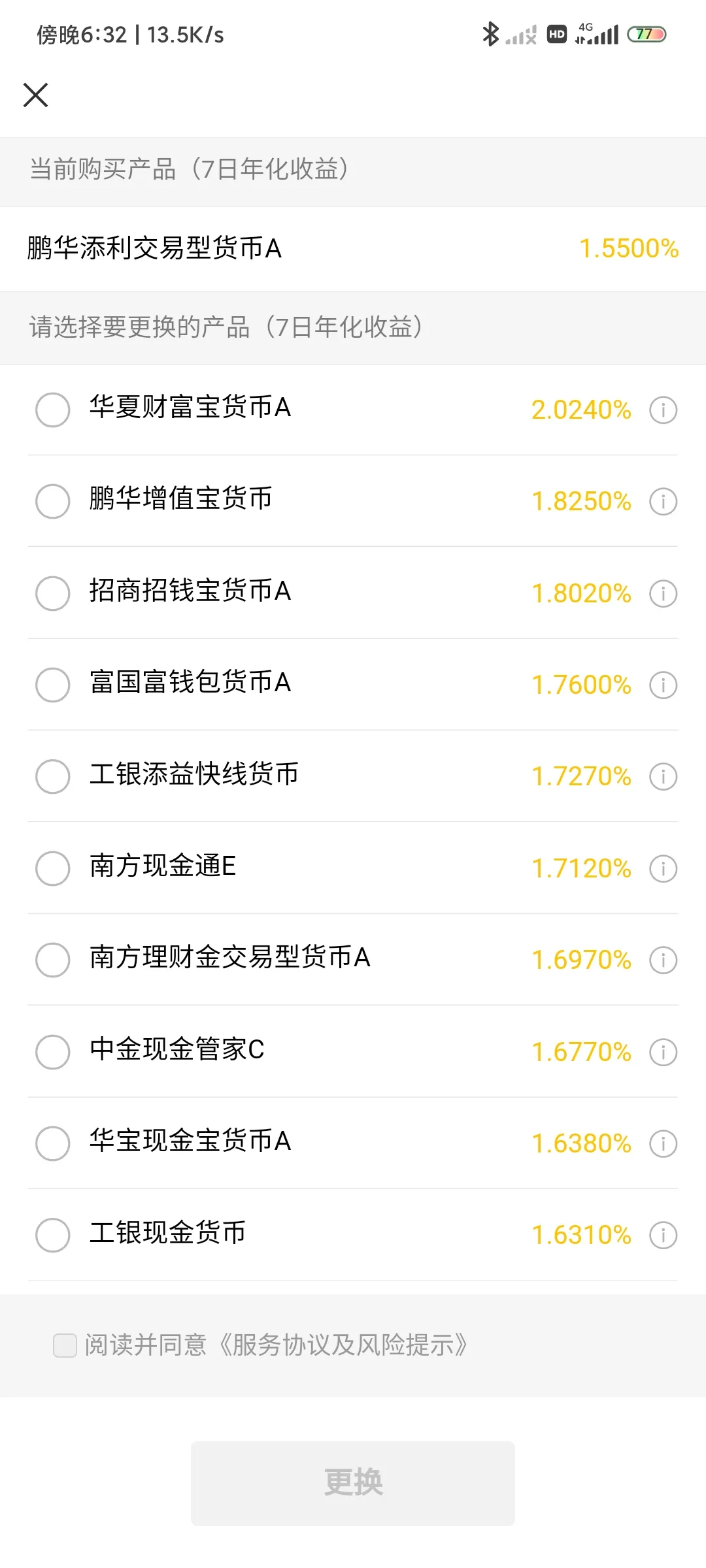Screen dimensions: 706x1568
Task: Select 华宝现金宝货币A radio button
Action: pos(53,1143)
